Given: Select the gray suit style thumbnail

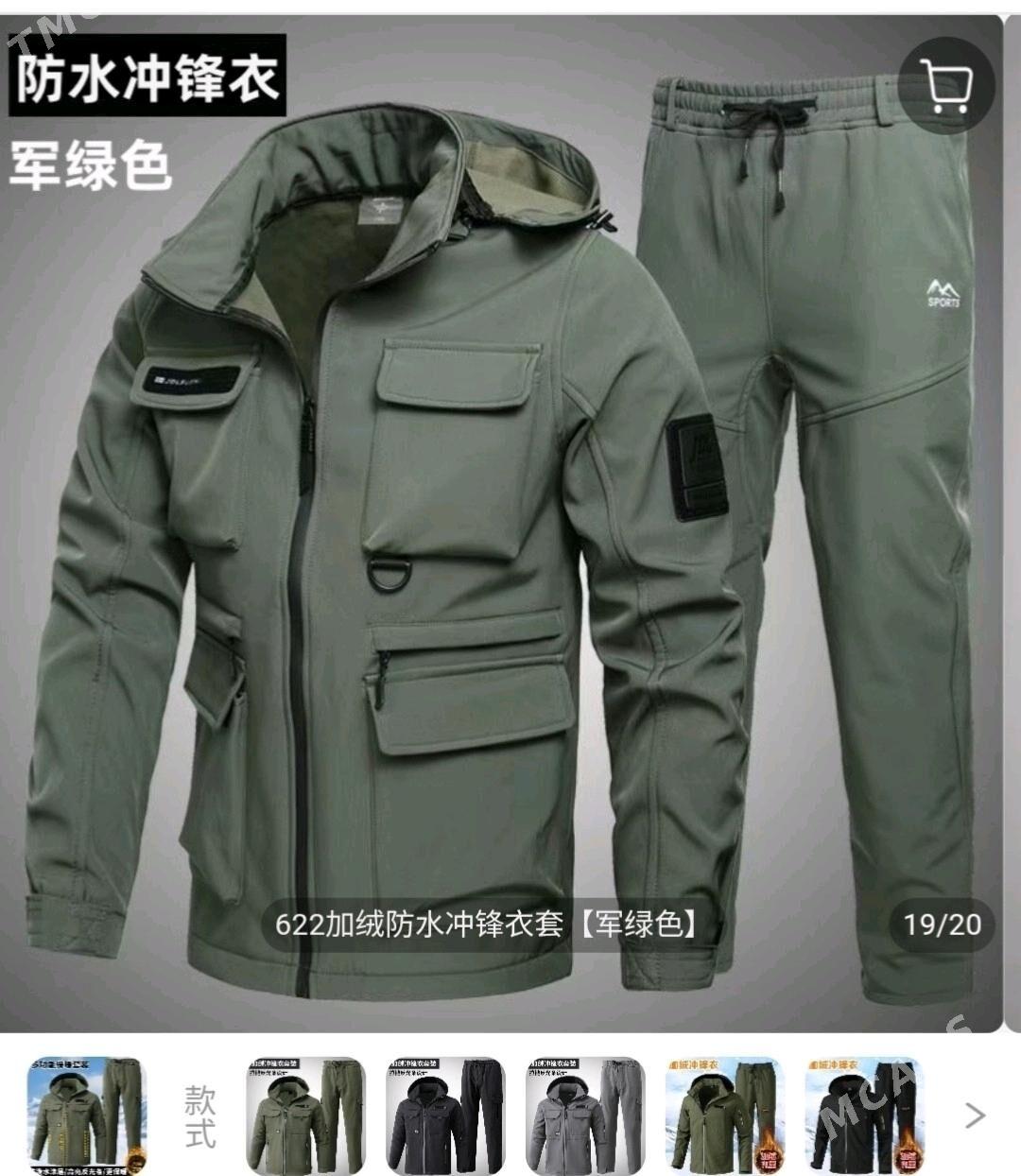Looking at the screenshot, I should tap(585, 1115).
